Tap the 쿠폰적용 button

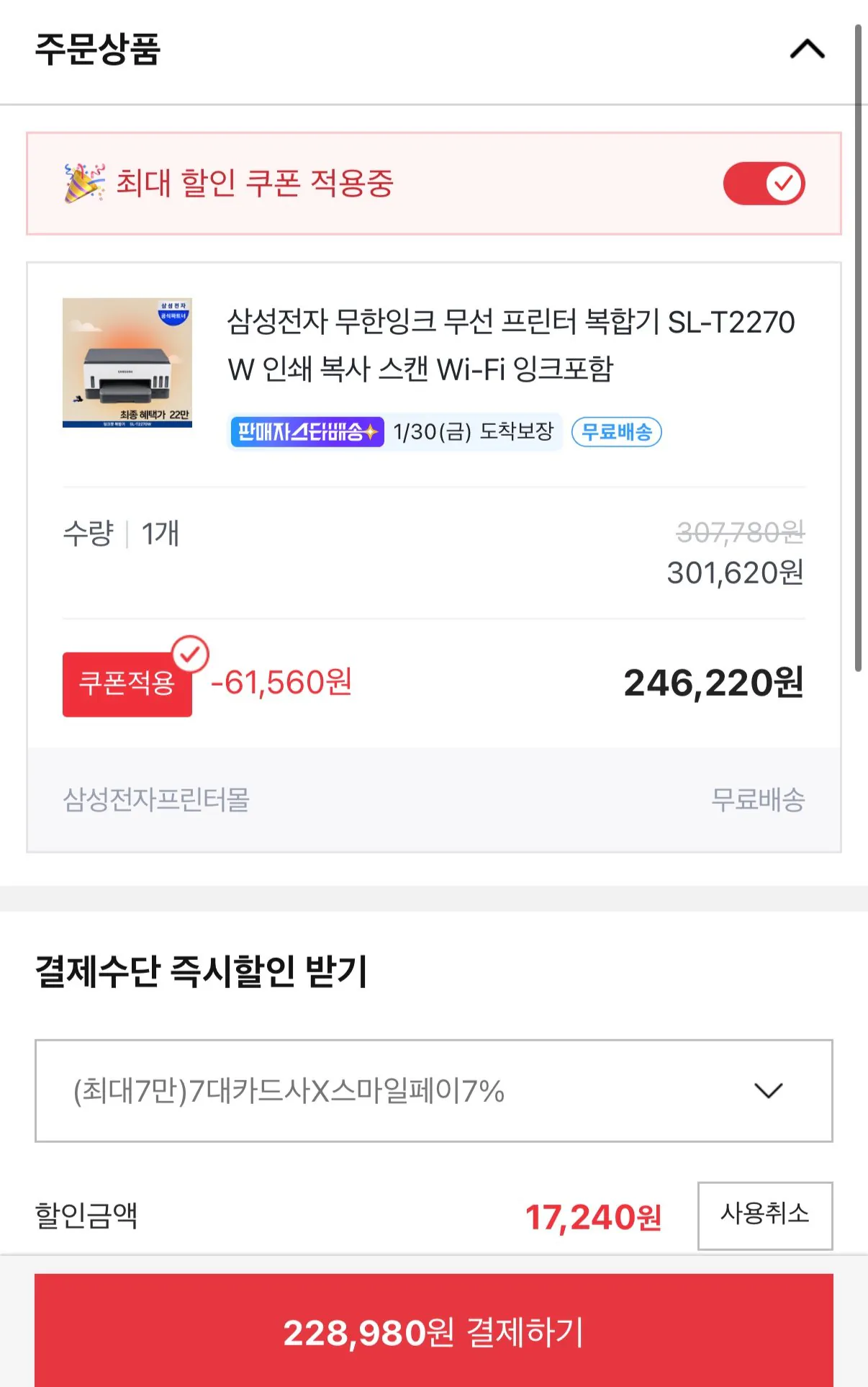(127, 683)
